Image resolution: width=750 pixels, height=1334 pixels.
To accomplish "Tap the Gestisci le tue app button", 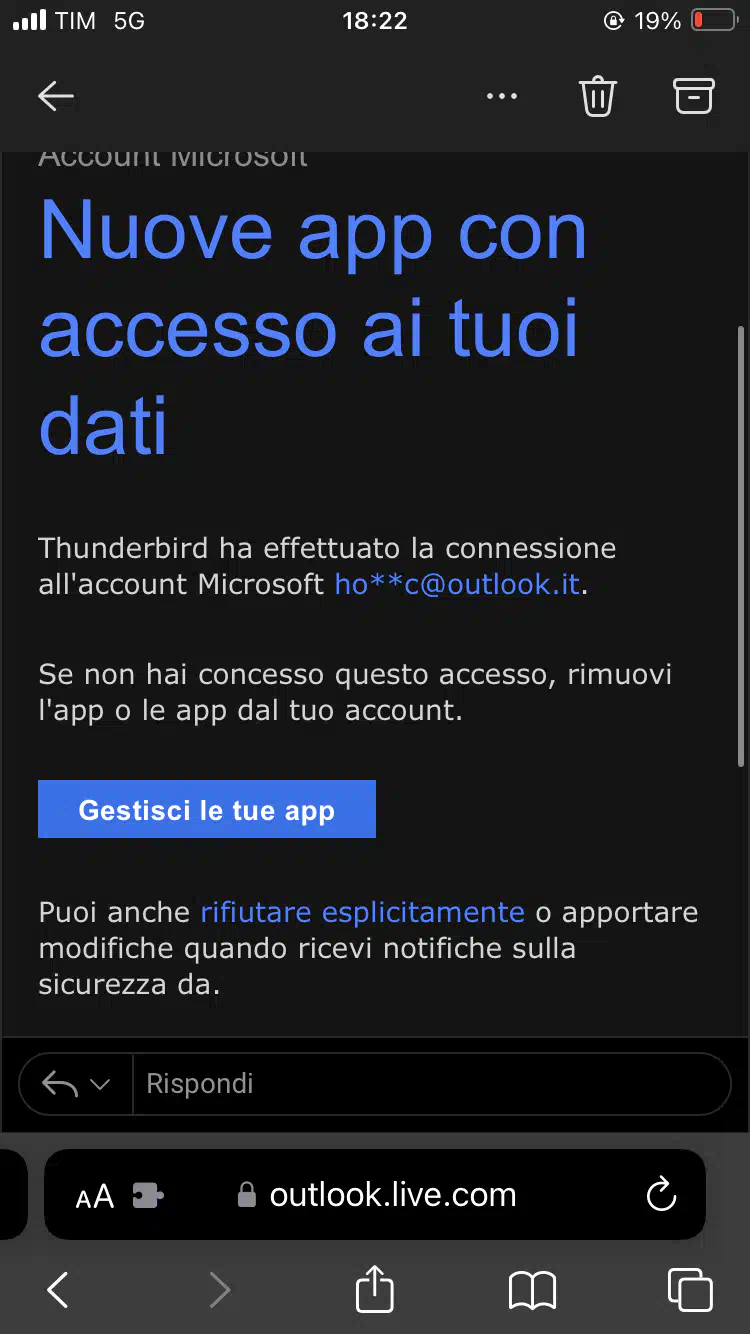I will coord(207,809).
